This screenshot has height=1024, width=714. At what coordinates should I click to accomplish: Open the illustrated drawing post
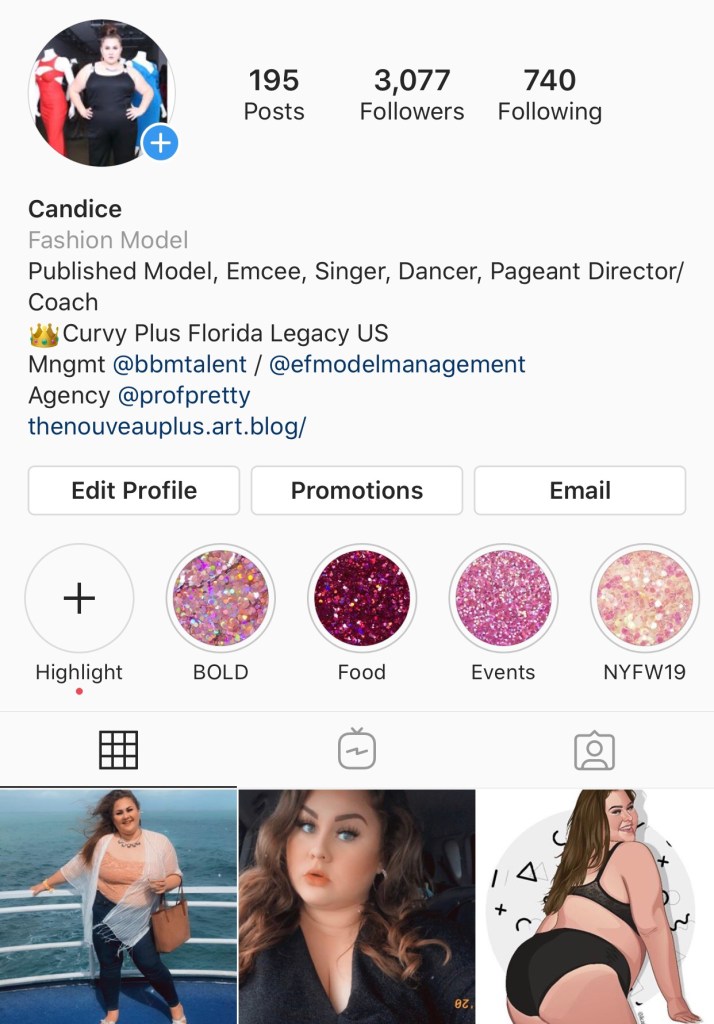coord(595,906)
